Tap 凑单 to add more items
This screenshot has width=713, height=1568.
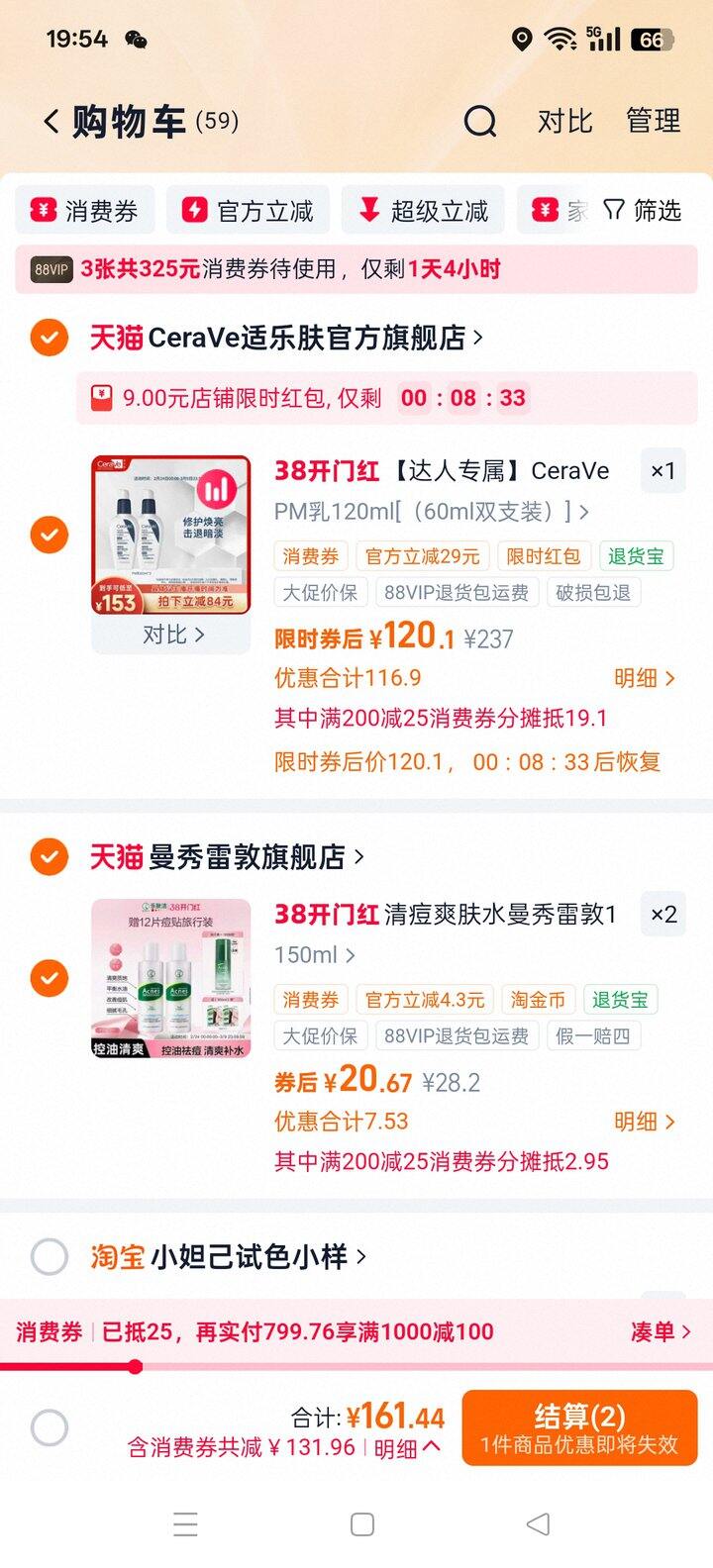(x=661, y=1331)
